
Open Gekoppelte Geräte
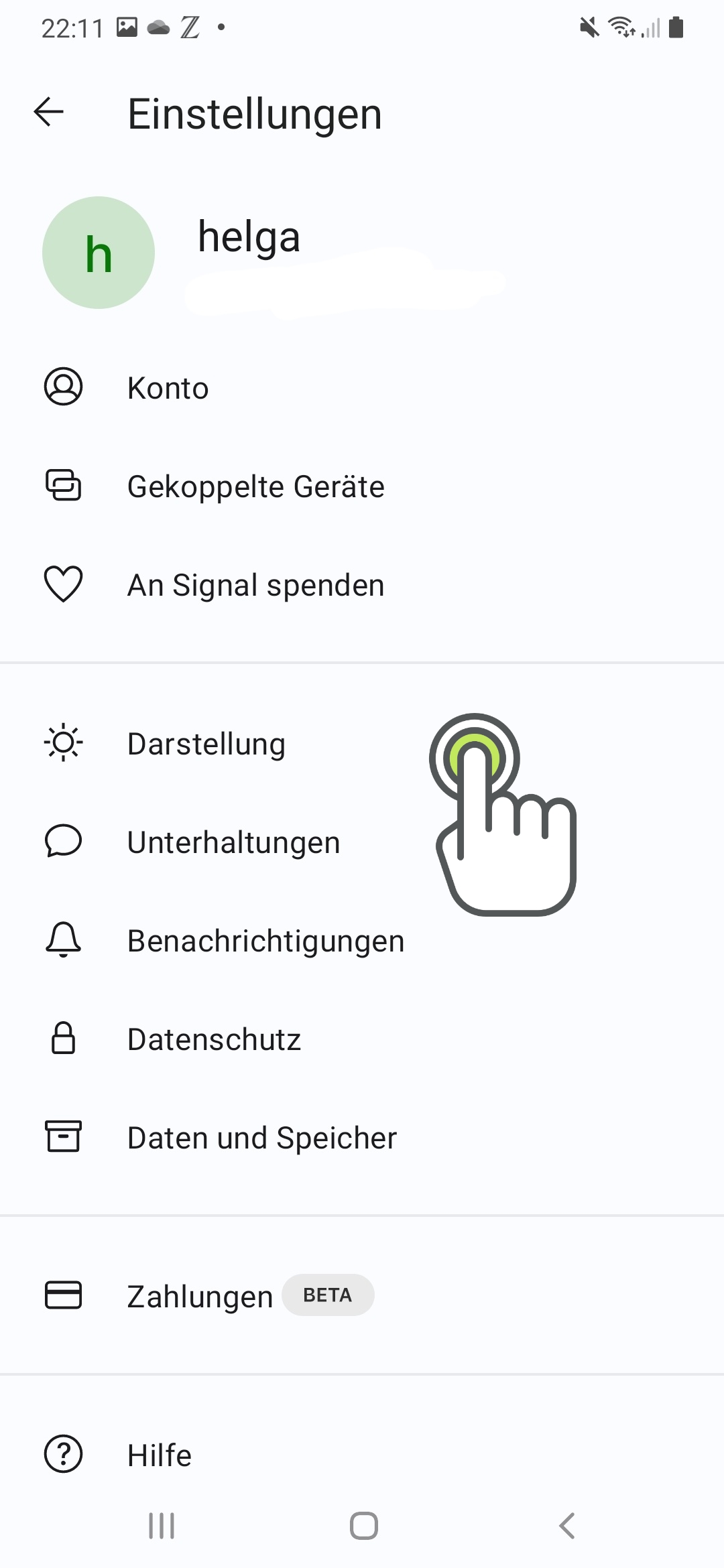click(362, 486)
